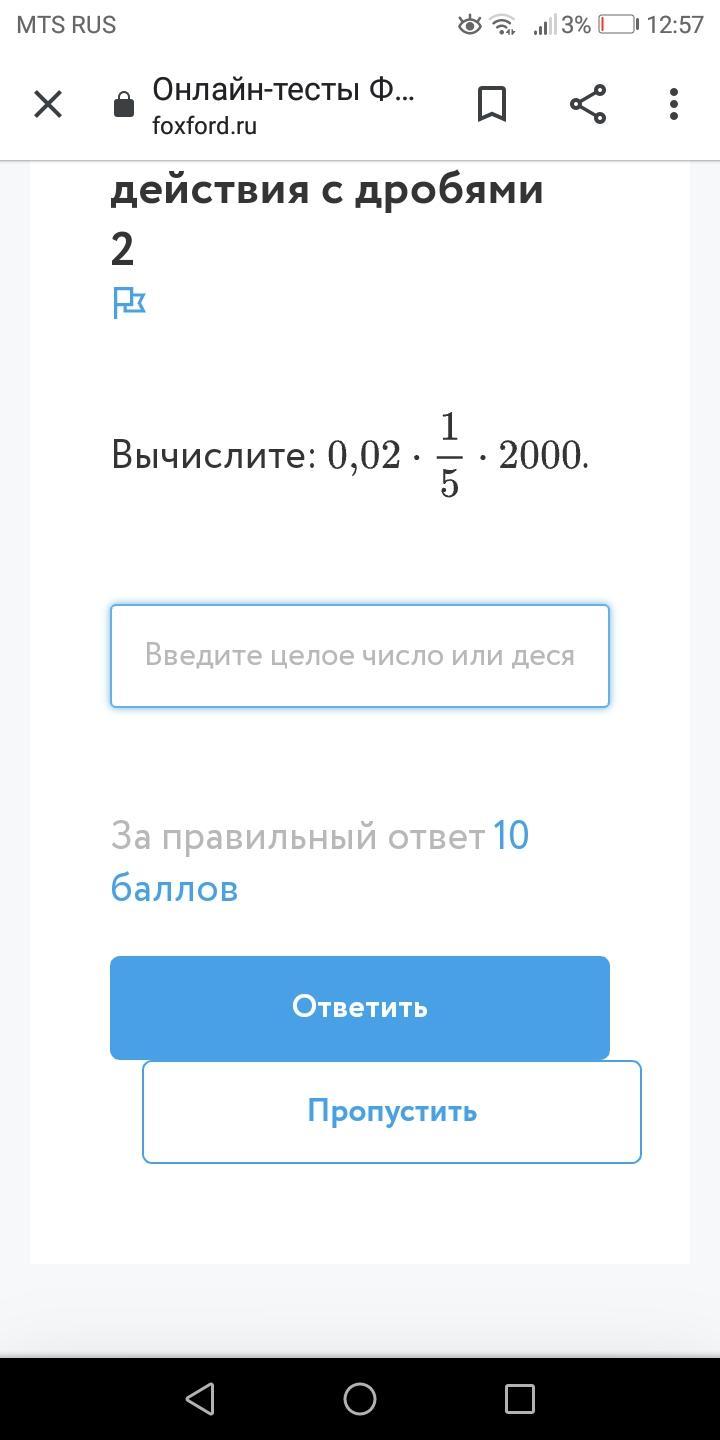Flag this question with the flag icon
The height and width of the screenshot is (1440, 720).
[129, 302]
